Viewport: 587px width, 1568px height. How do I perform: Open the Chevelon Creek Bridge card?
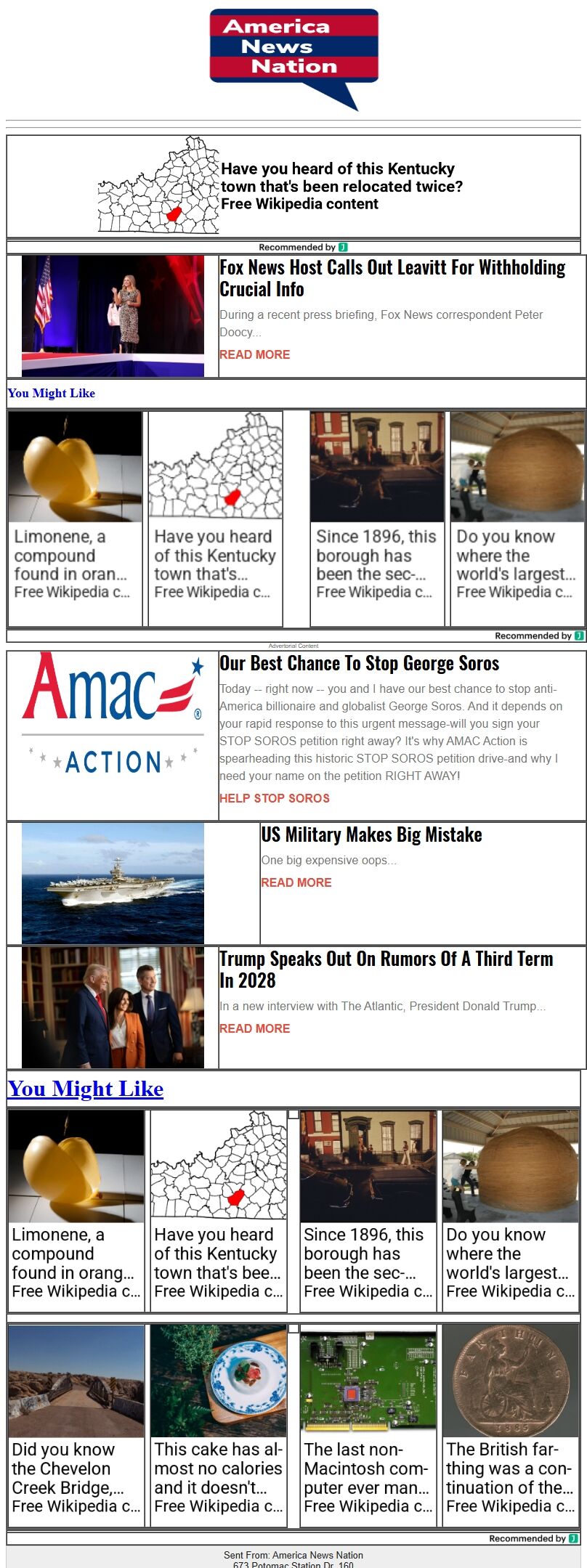[x=76, y=1428]
